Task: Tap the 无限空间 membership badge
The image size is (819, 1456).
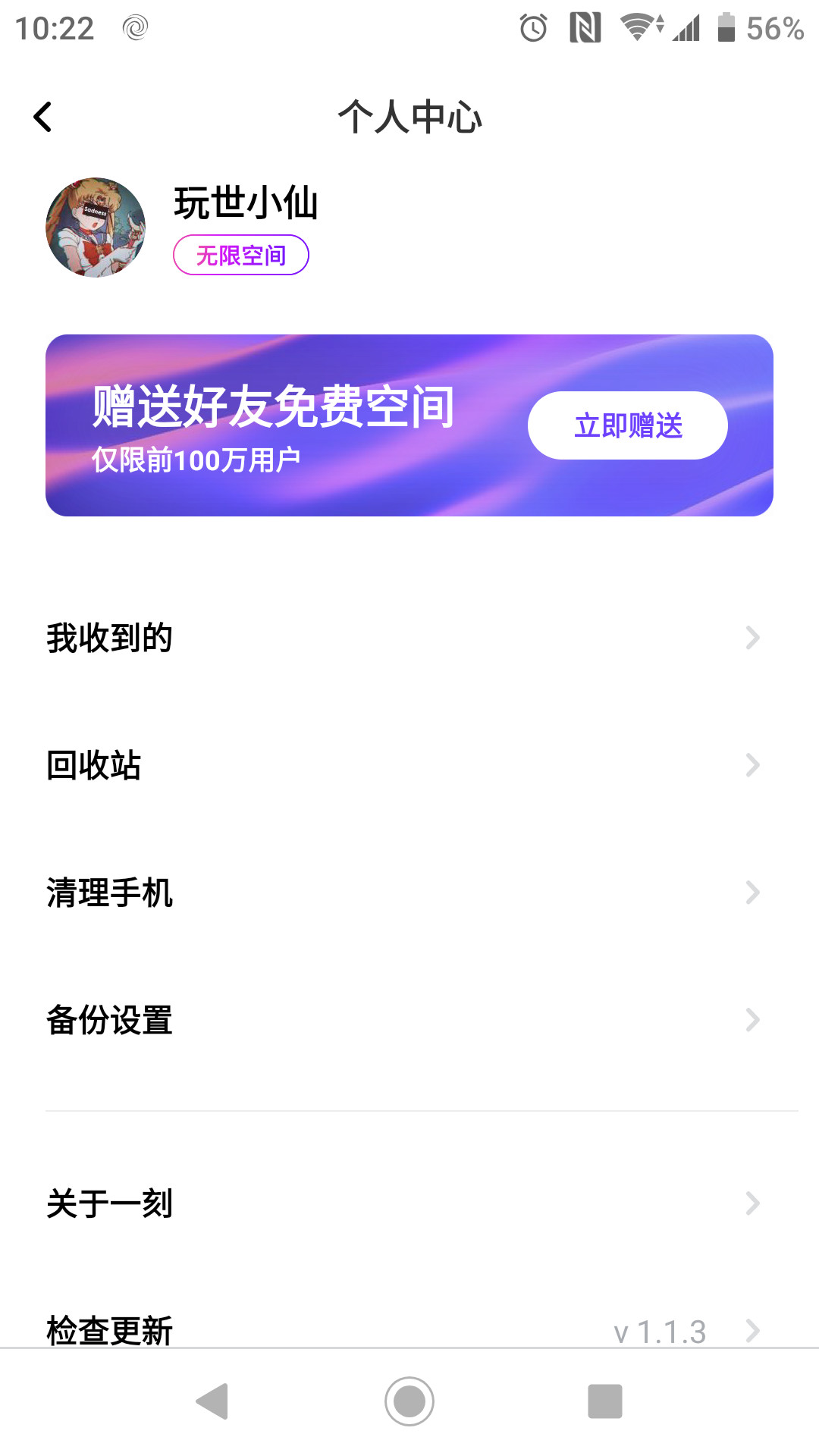Action: (x=240, y=256)
